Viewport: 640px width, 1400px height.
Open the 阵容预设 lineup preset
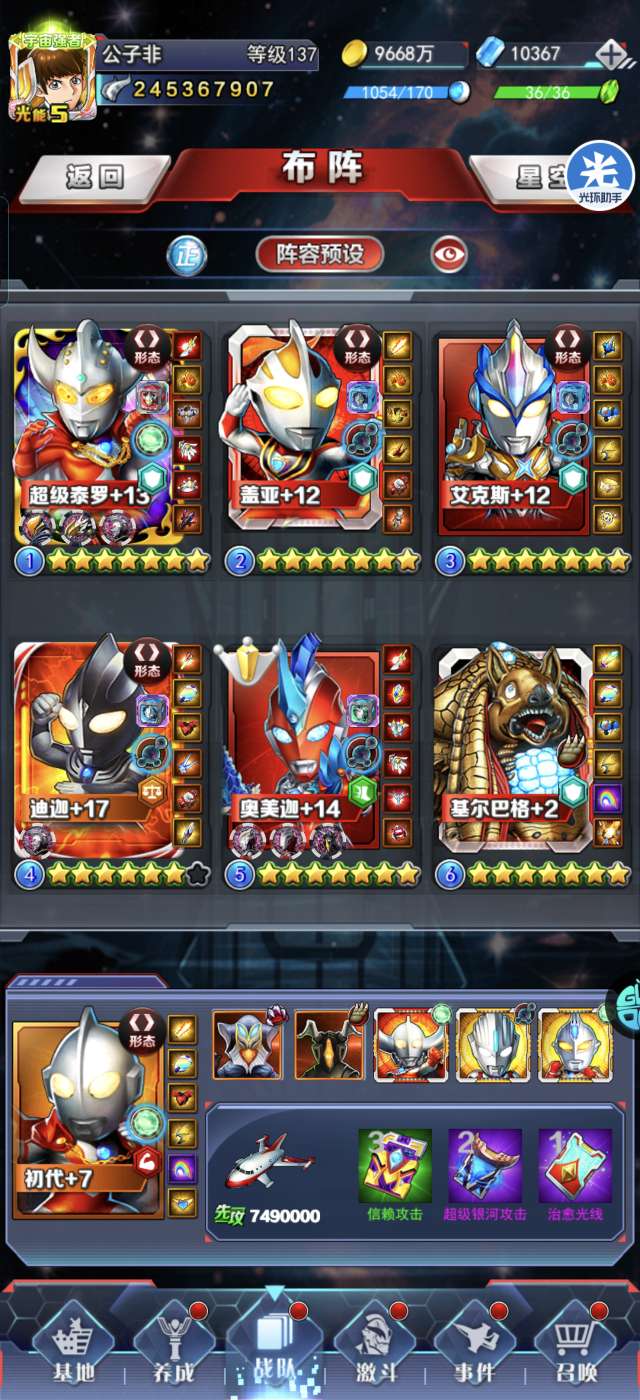[320, 254]
